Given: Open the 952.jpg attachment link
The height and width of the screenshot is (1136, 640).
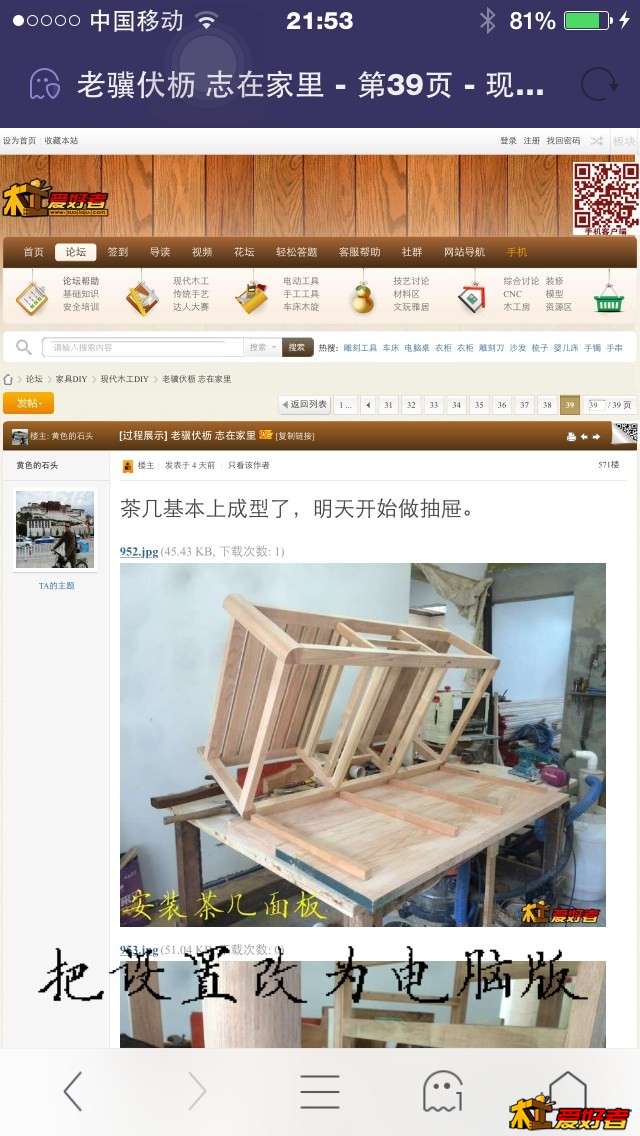Looking at the screenshot, I should click(139, 551).
